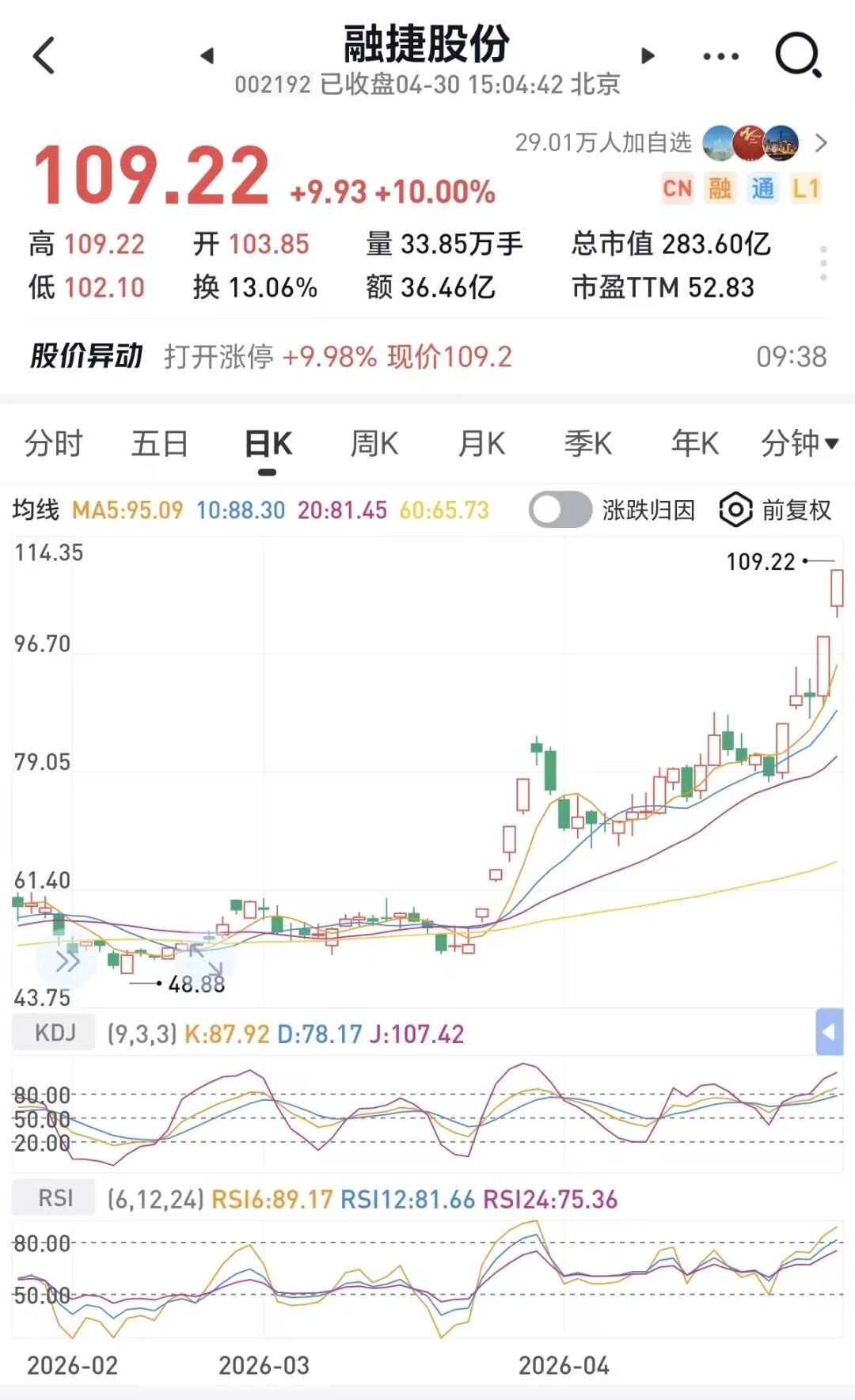
Task: Change the RSI indicator
Action: [x=55, y=1198]
